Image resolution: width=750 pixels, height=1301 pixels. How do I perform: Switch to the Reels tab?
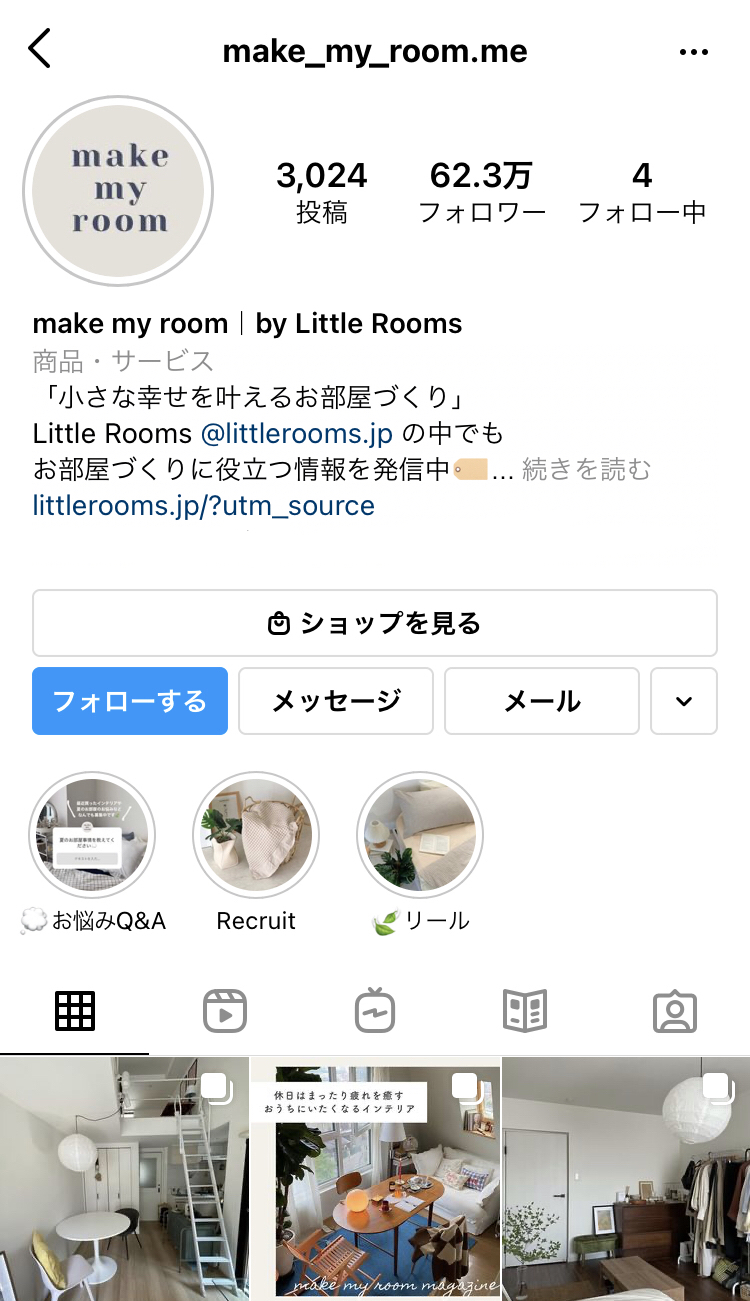(225, 1011)
